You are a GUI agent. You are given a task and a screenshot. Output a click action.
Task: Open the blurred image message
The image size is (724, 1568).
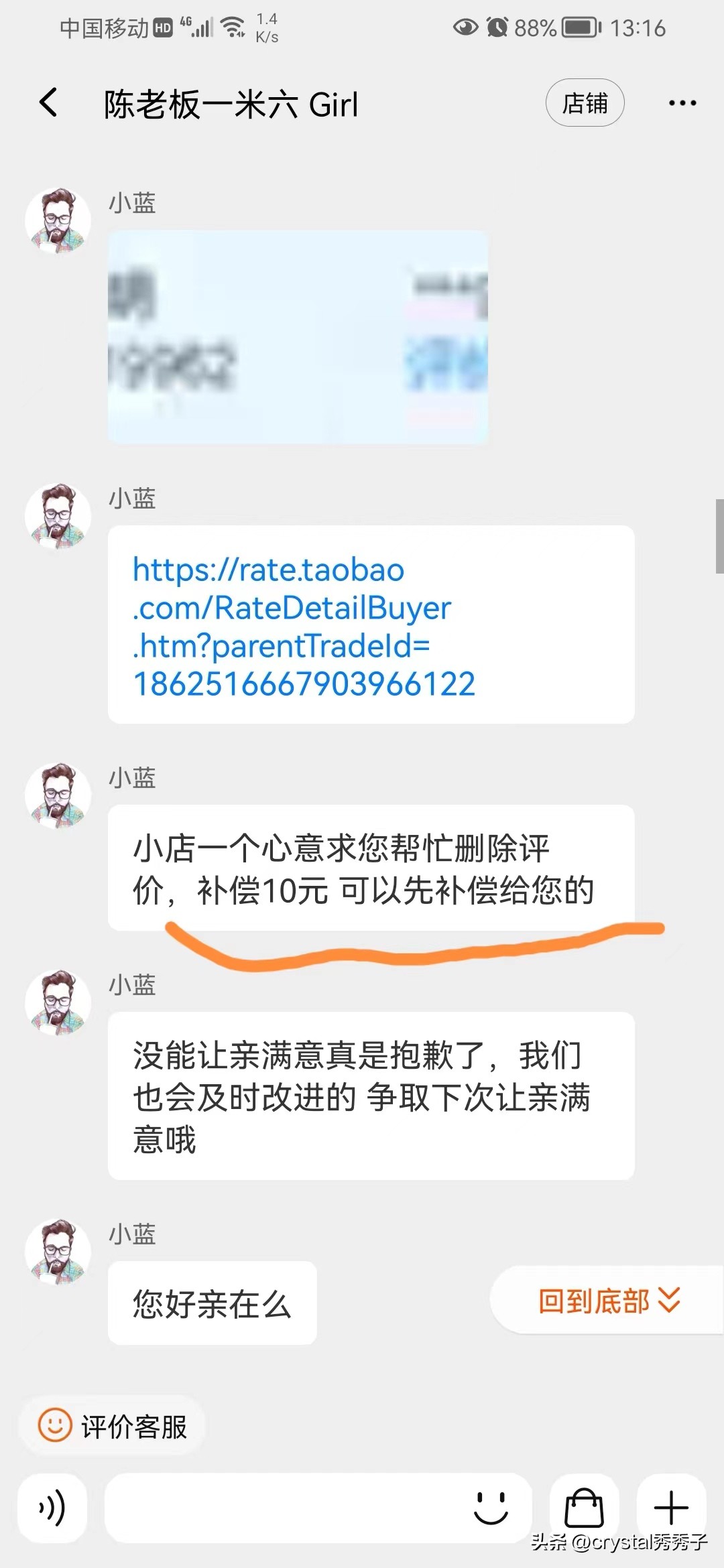pos(298,336)
